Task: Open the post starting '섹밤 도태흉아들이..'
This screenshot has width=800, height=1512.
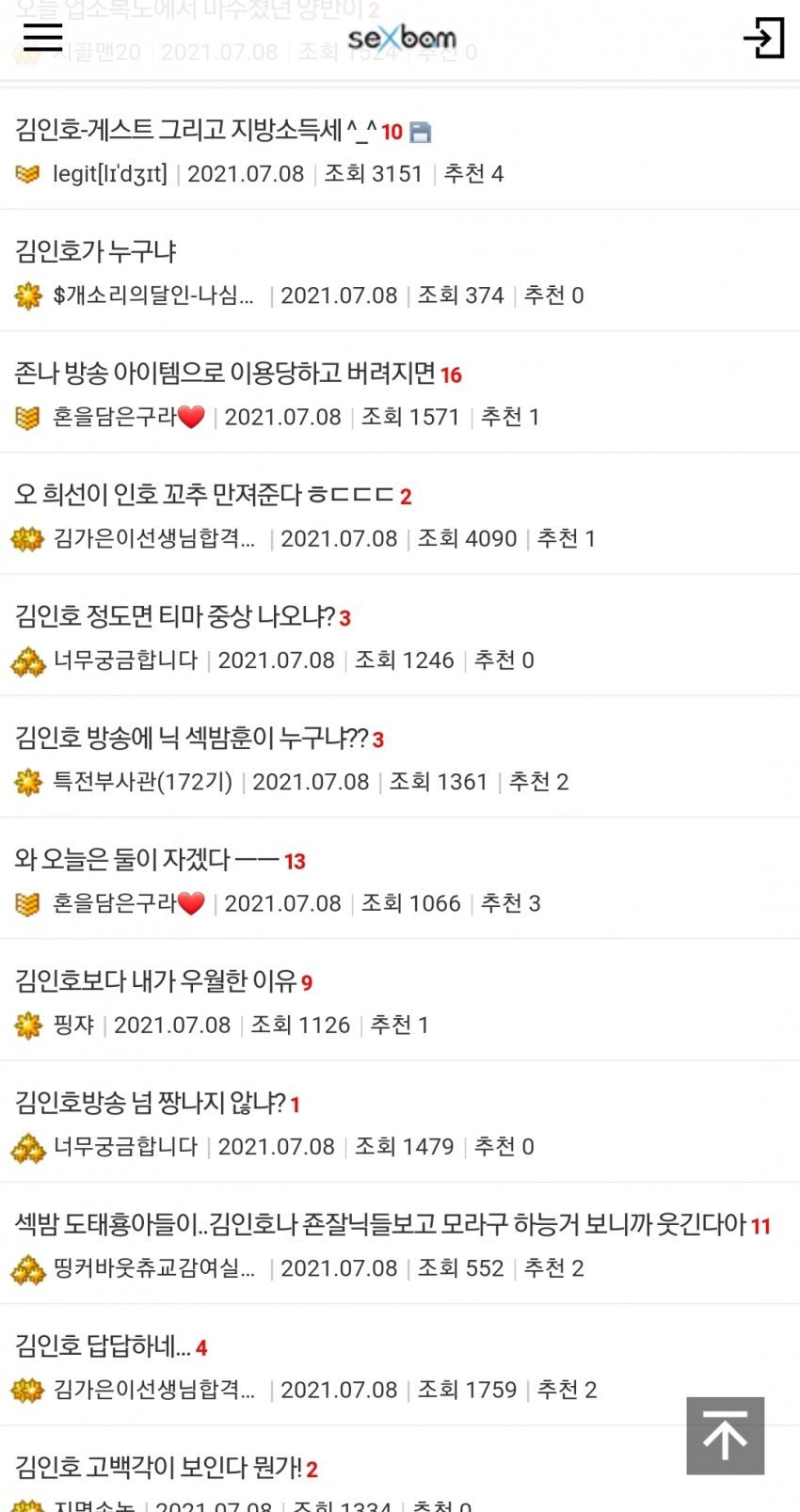Action: pyautogui.click(x=380, y=1224)
